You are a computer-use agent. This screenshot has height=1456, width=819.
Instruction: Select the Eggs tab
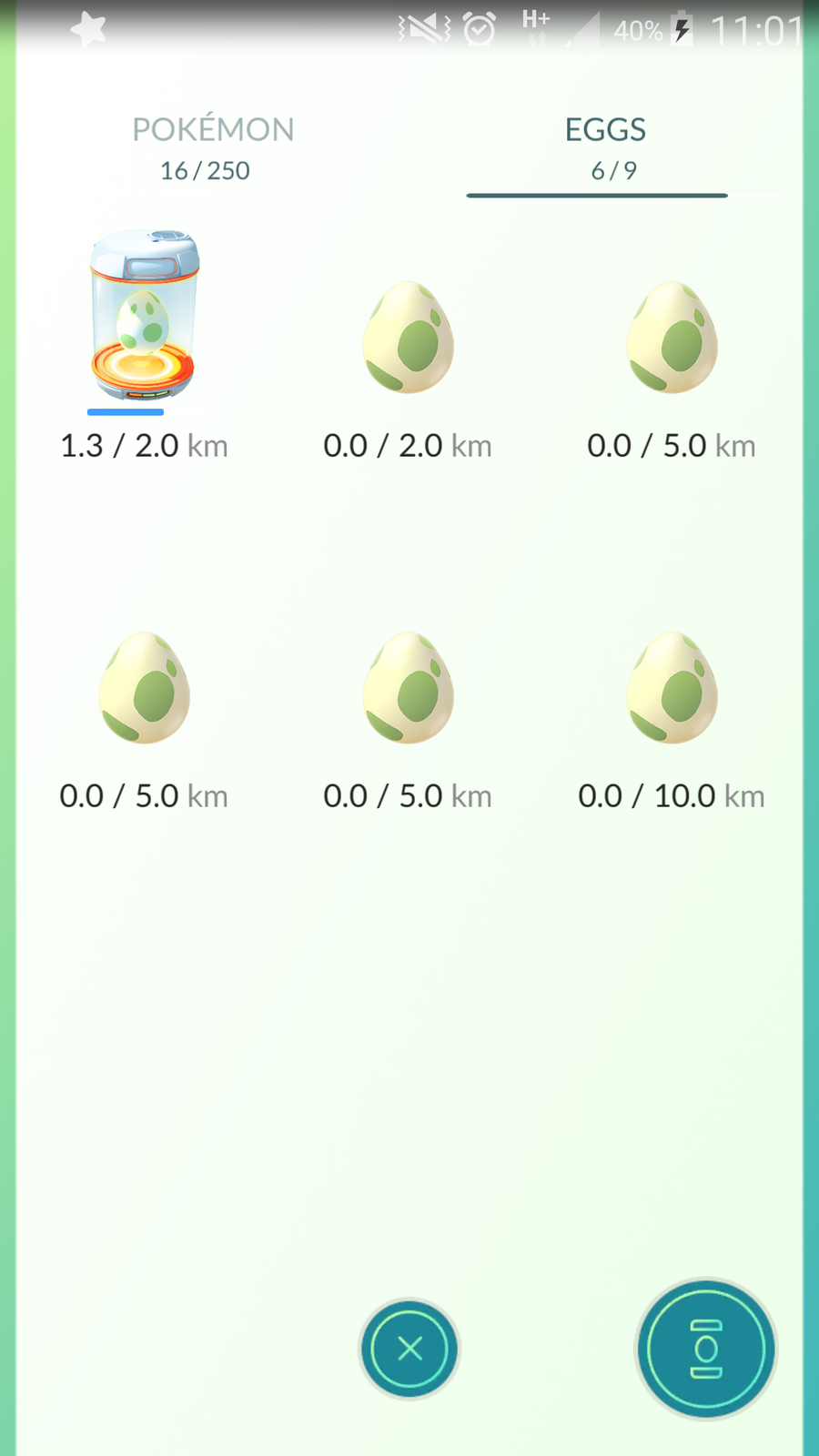pyautogui.click(x=605, y=147)
